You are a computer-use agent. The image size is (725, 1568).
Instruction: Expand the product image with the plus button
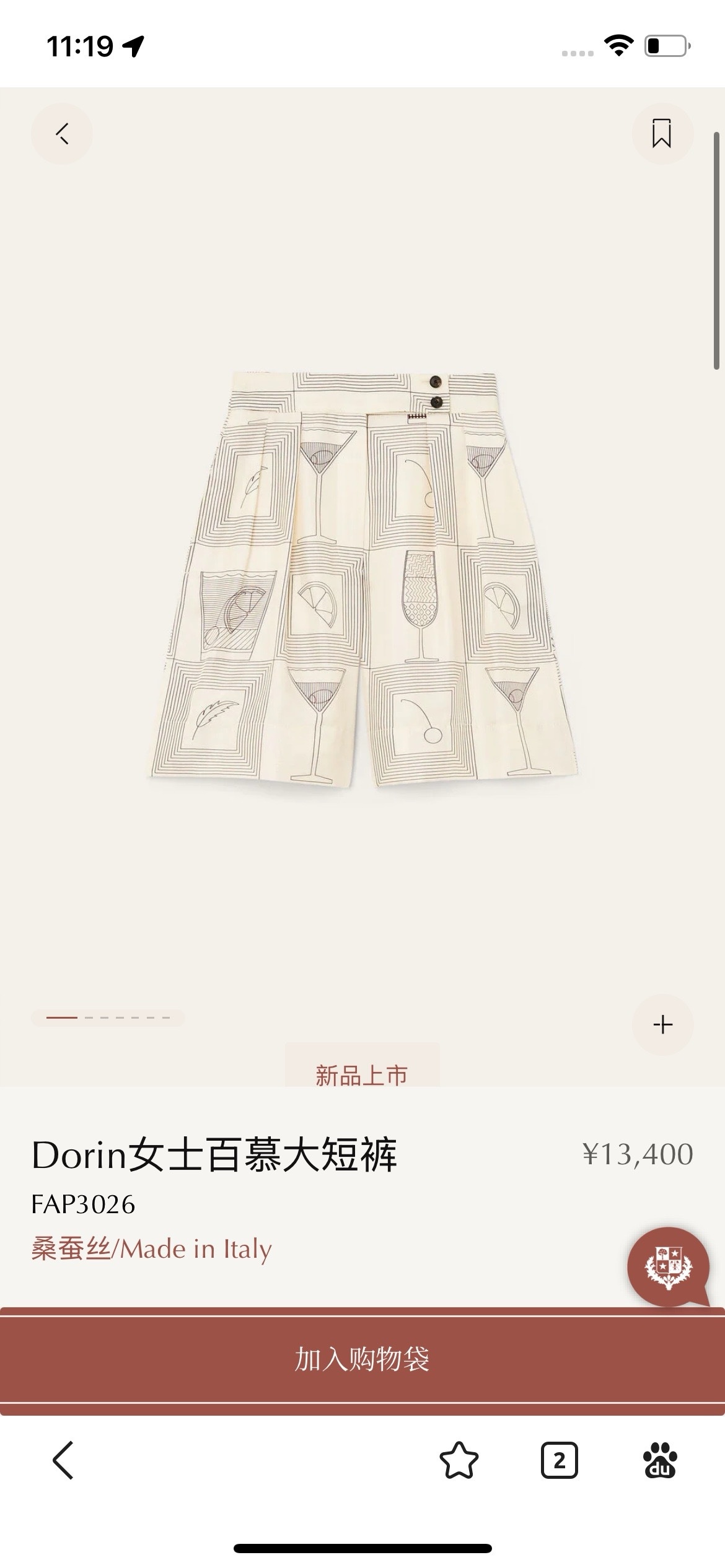click(662, 1024)
